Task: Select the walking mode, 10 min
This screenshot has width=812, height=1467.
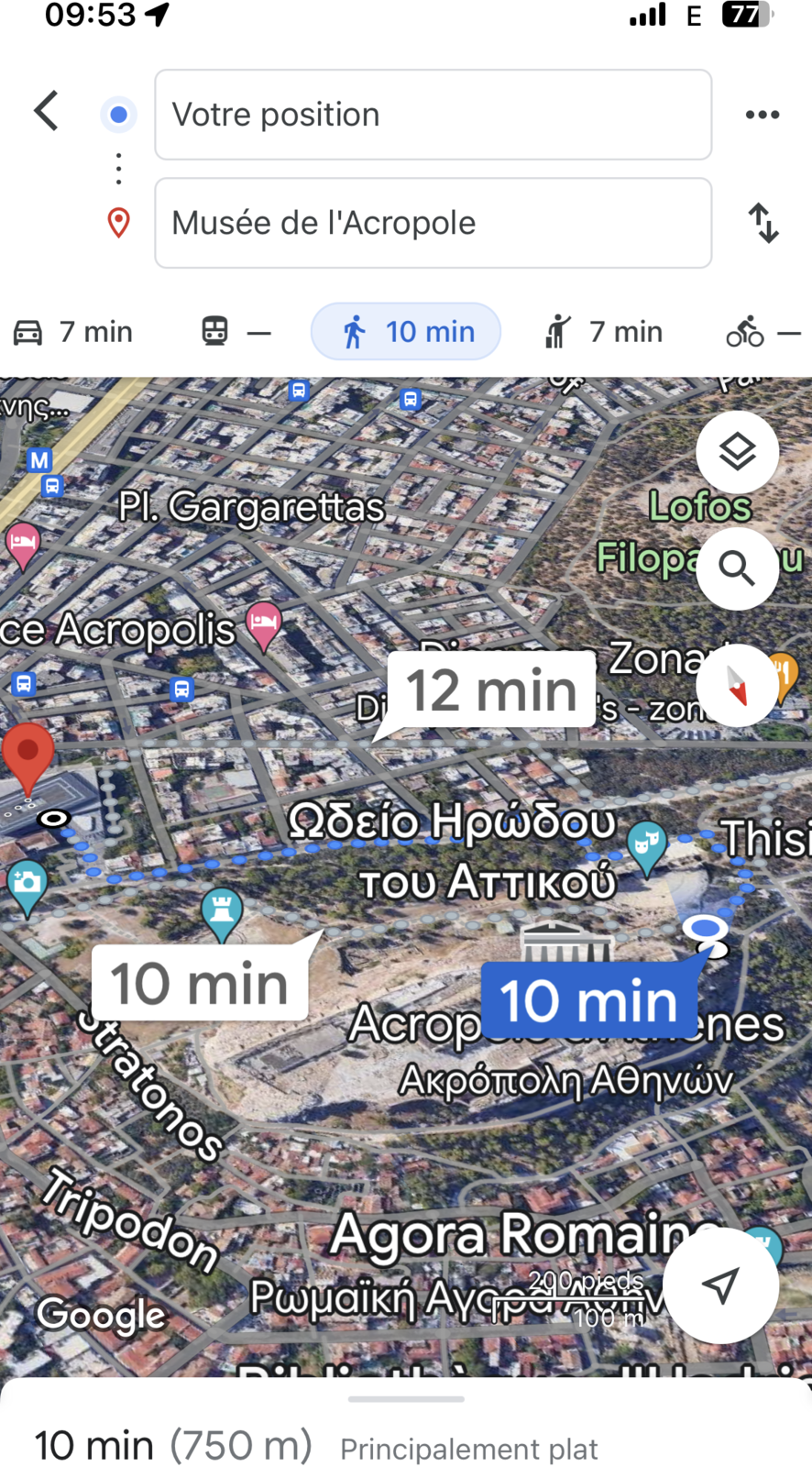Action: pyautogui.click(x=406, y=332)
